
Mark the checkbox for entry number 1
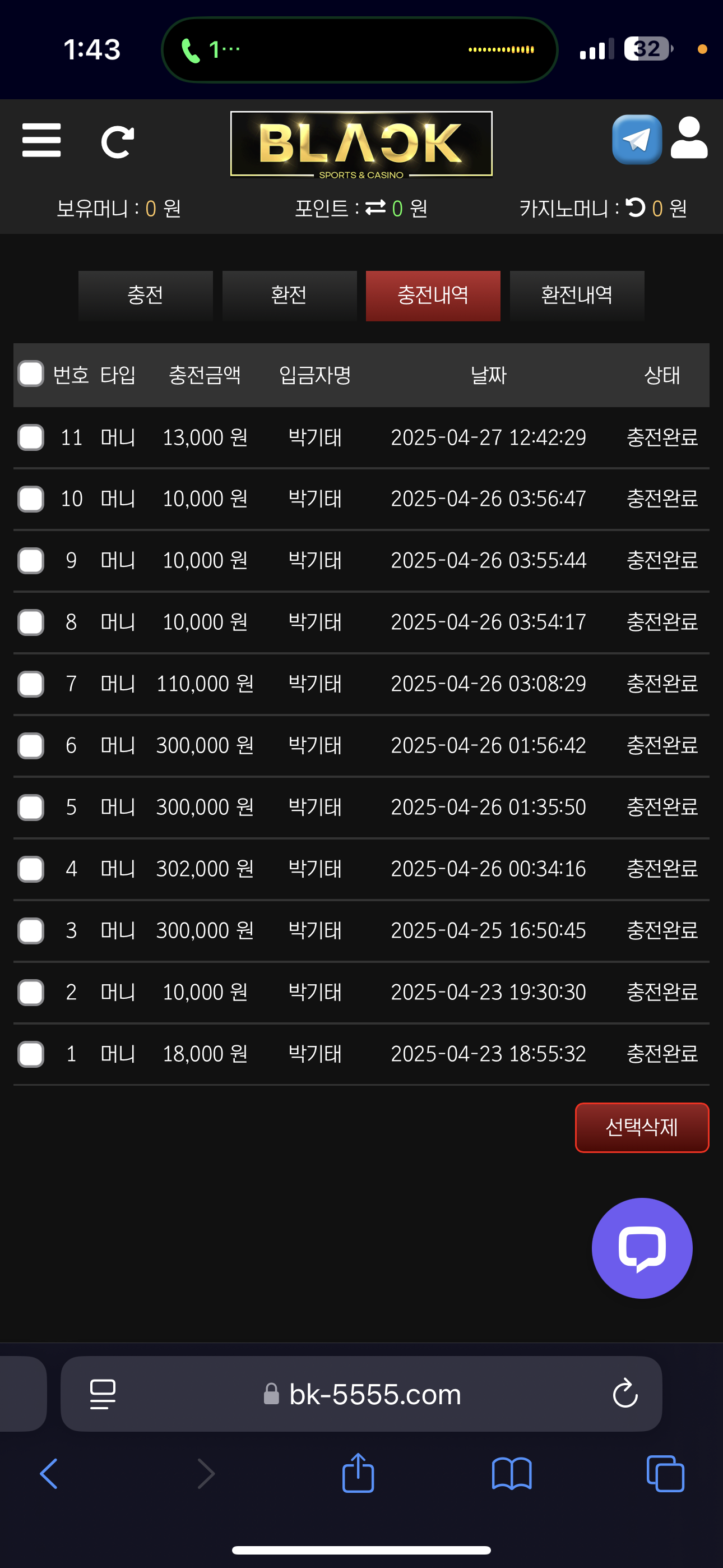(x=31, y=1054)
